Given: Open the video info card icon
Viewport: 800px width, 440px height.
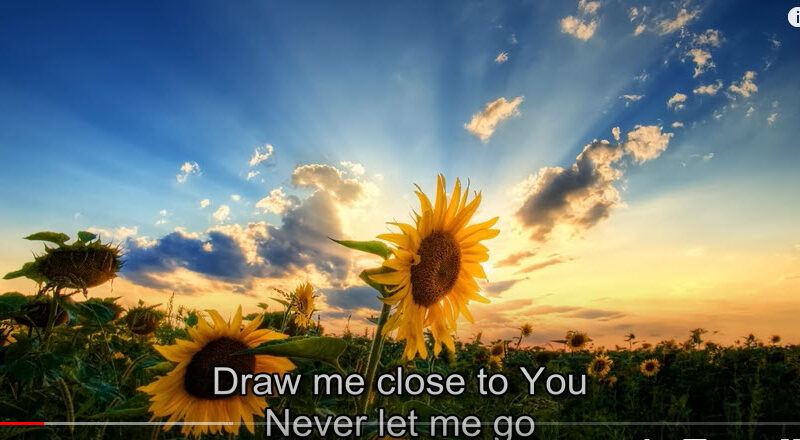Looking at the screenshot, I should pyautogui.click(x=793, y=16).
